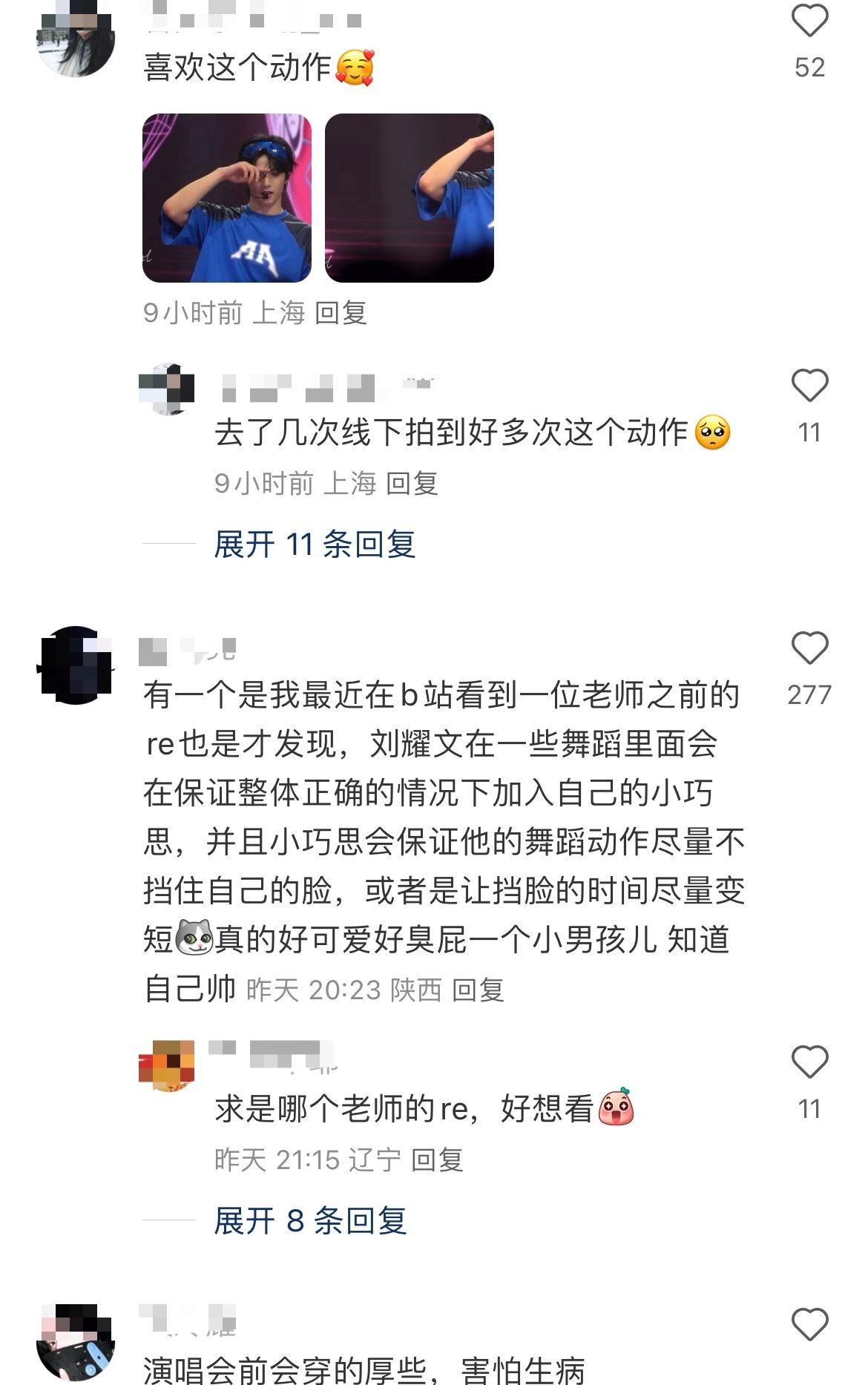Open the avatar next to 求是哪个老师的re
The image size is (868, 1385).
tap(167, 1065)
